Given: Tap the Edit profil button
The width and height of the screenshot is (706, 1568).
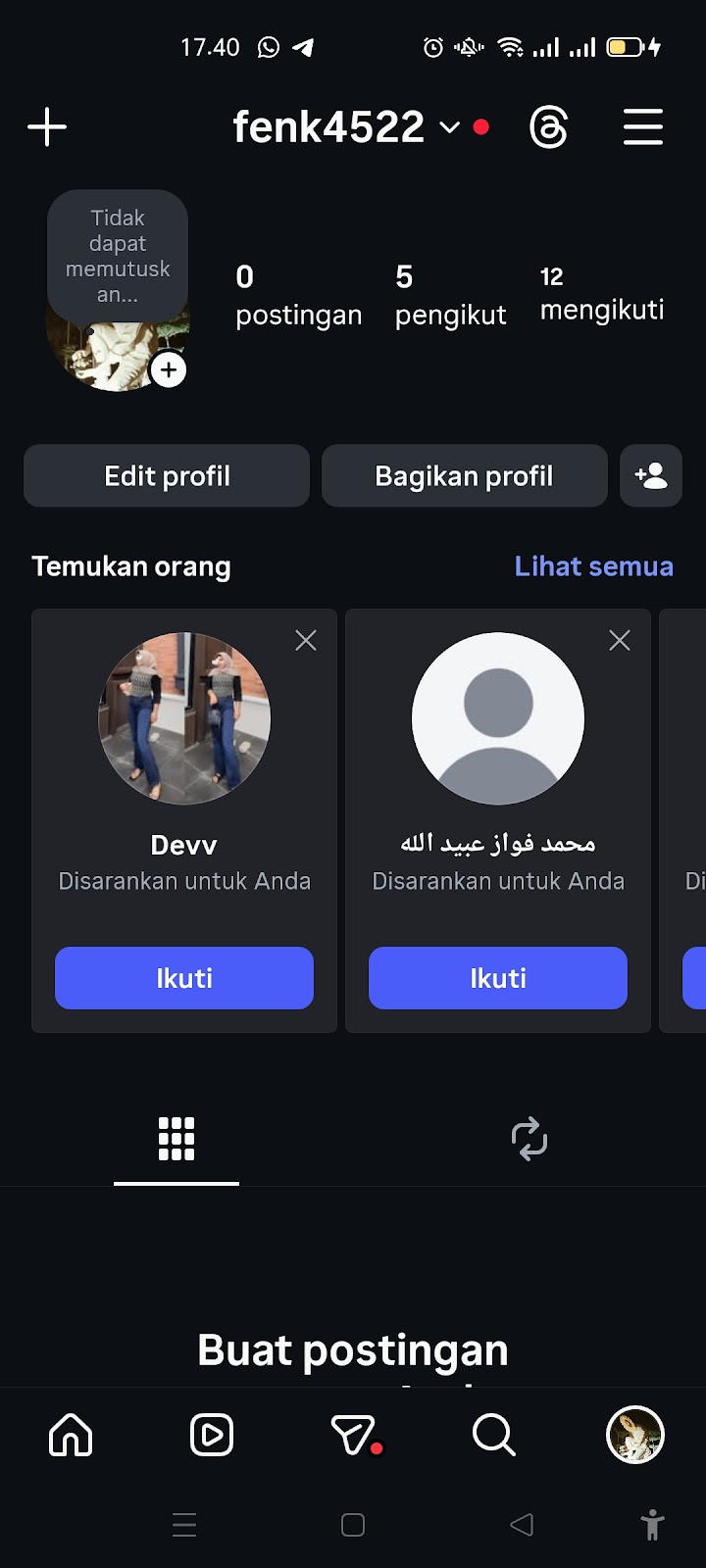Looking at the screenshot, I should click(167, 476).
